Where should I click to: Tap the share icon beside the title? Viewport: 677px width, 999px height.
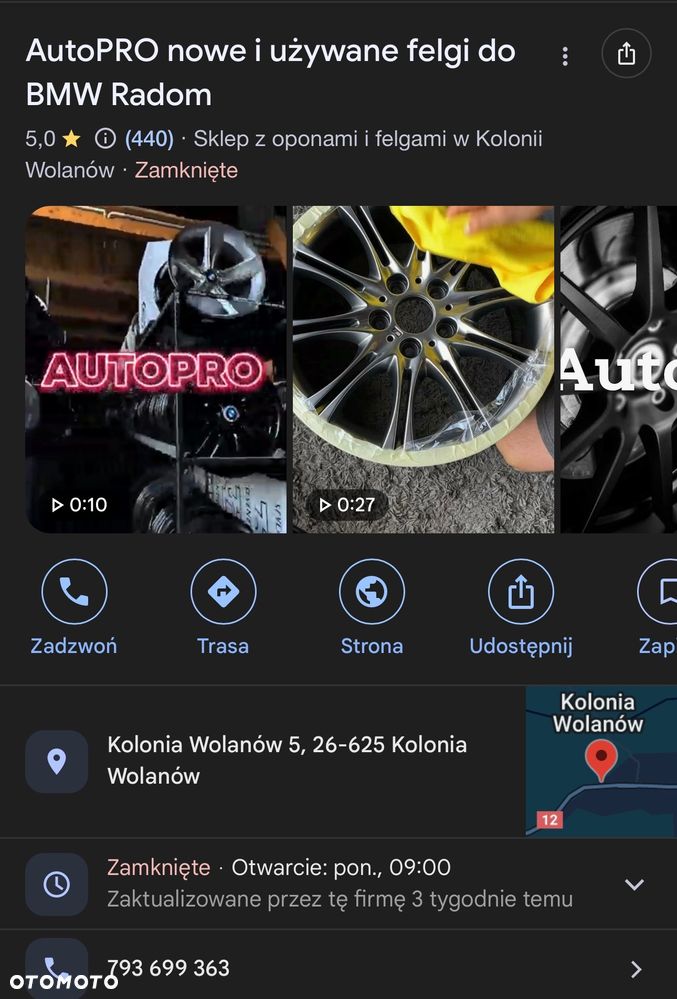tap(627, 54)
